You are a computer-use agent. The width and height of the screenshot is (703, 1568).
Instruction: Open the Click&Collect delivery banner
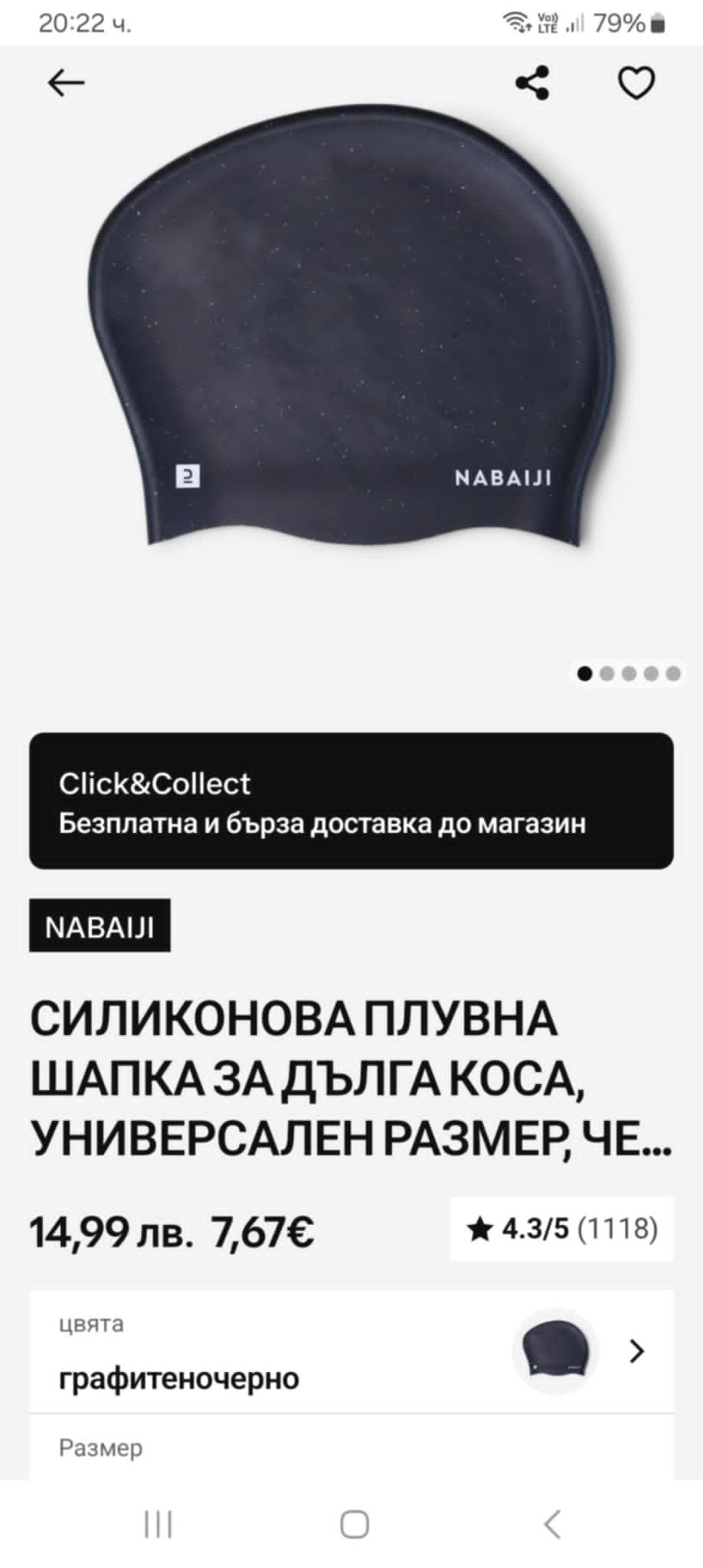351,801
